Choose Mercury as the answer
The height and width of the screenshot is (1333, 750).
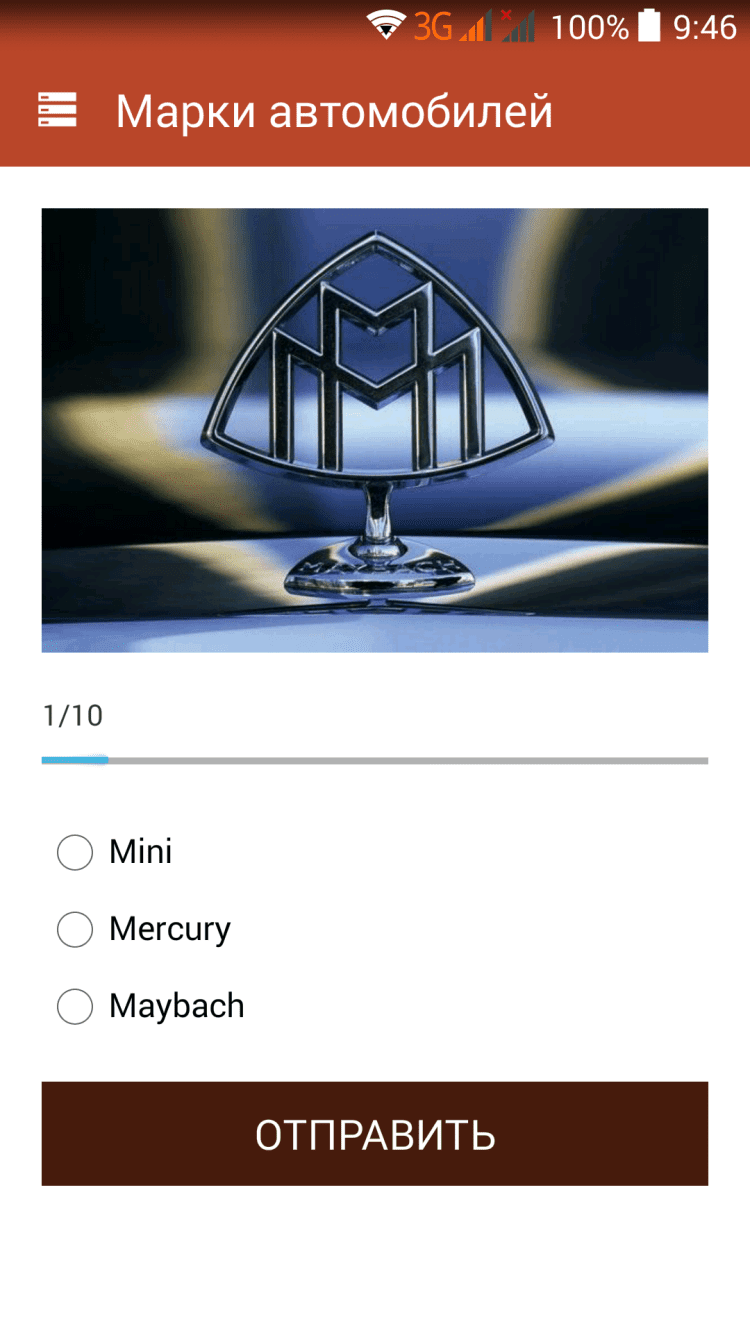(x=75, y=929)
